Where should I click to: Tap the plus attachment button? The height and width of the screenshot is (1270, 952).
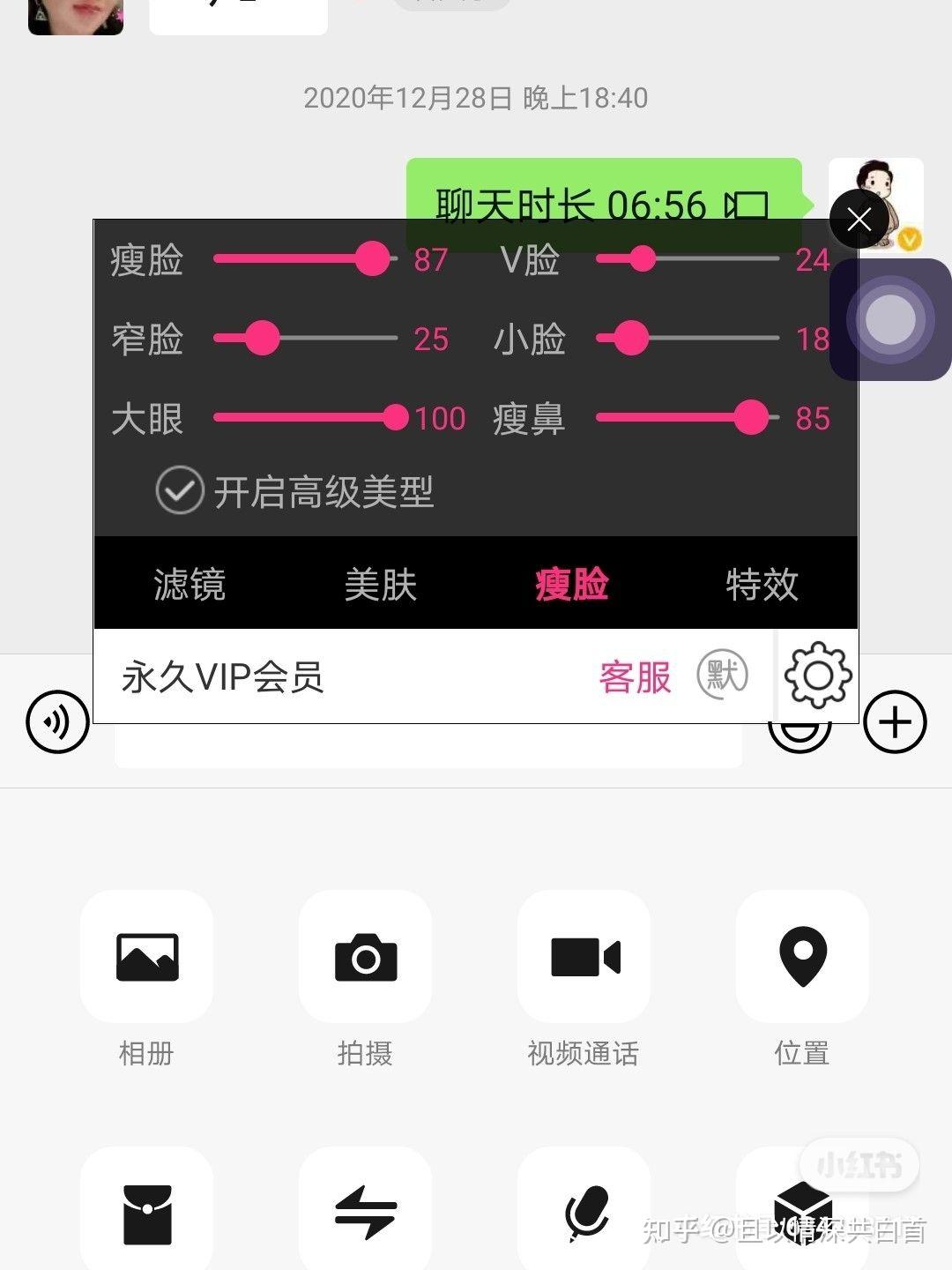pos(895,721)
